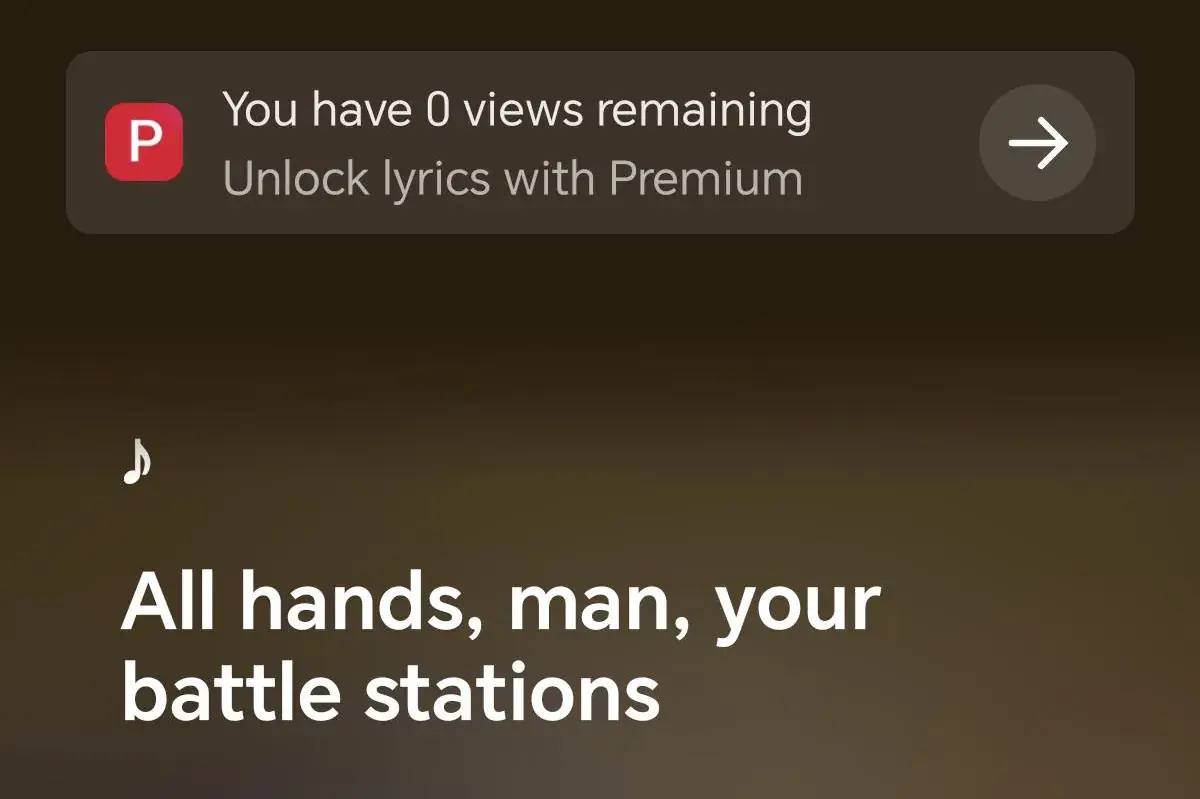Viewport: 1200px width, 799px height.
Task: Jump to lyric line All hands, man
Action: 500,647
